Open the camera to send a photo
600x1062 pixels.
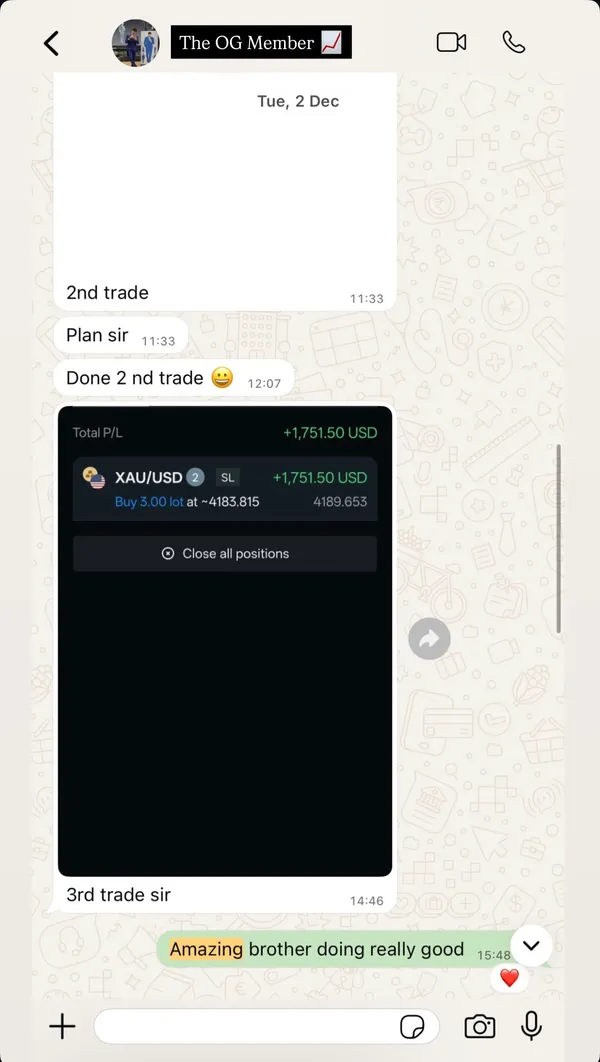(x=480, y=1026)
